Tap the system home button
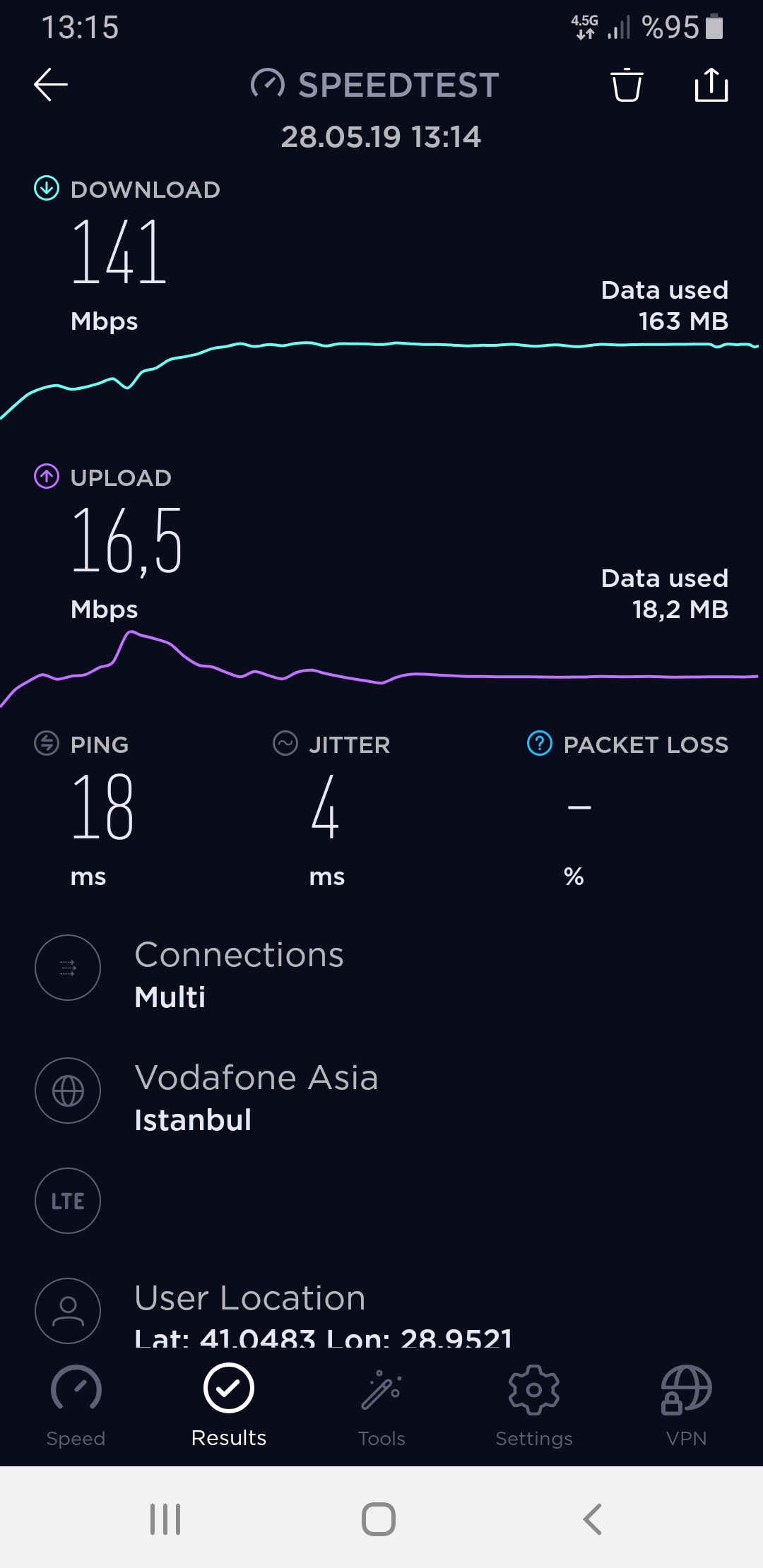763x1568 pixels. (x=379, y=1519)
